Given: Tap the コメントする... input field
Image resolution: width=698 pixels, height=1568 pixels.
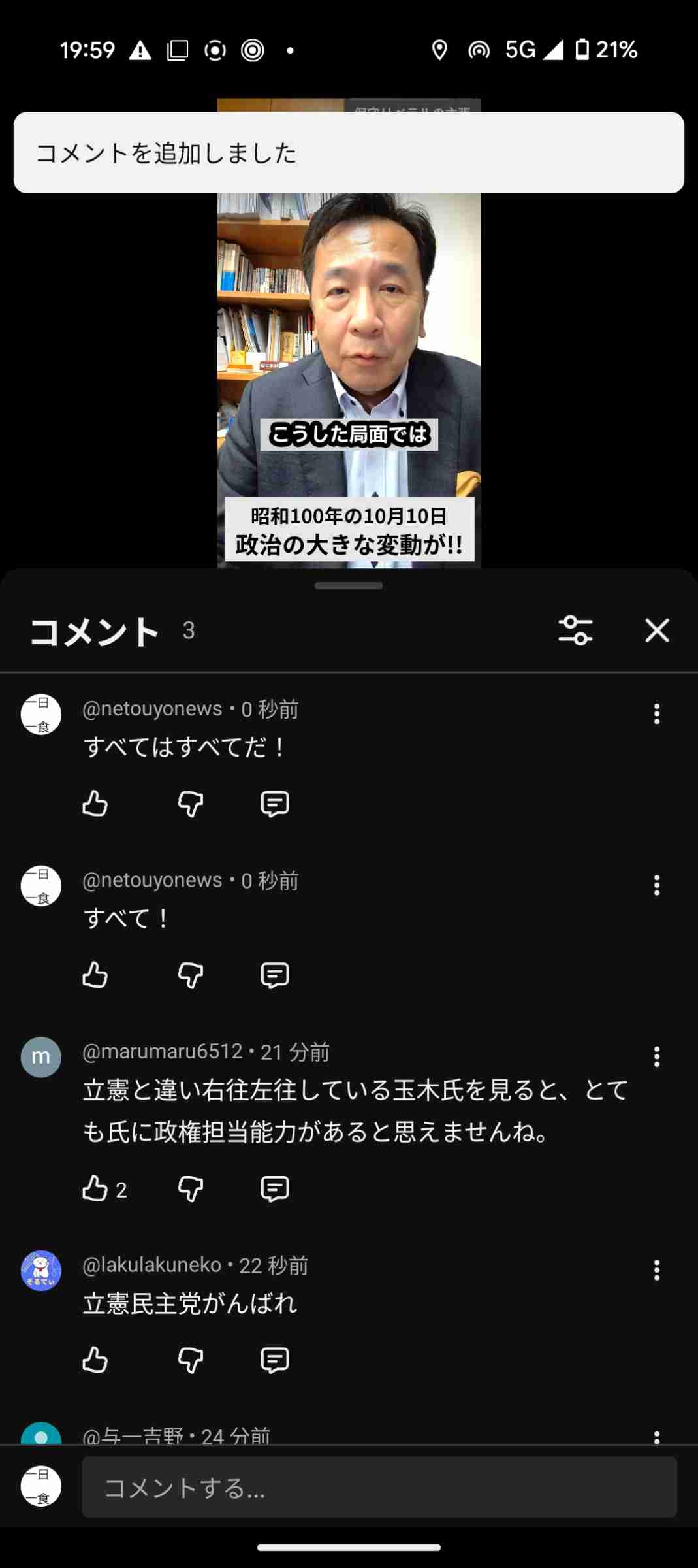Looking at the screenshot, I should coord(379,1487).
